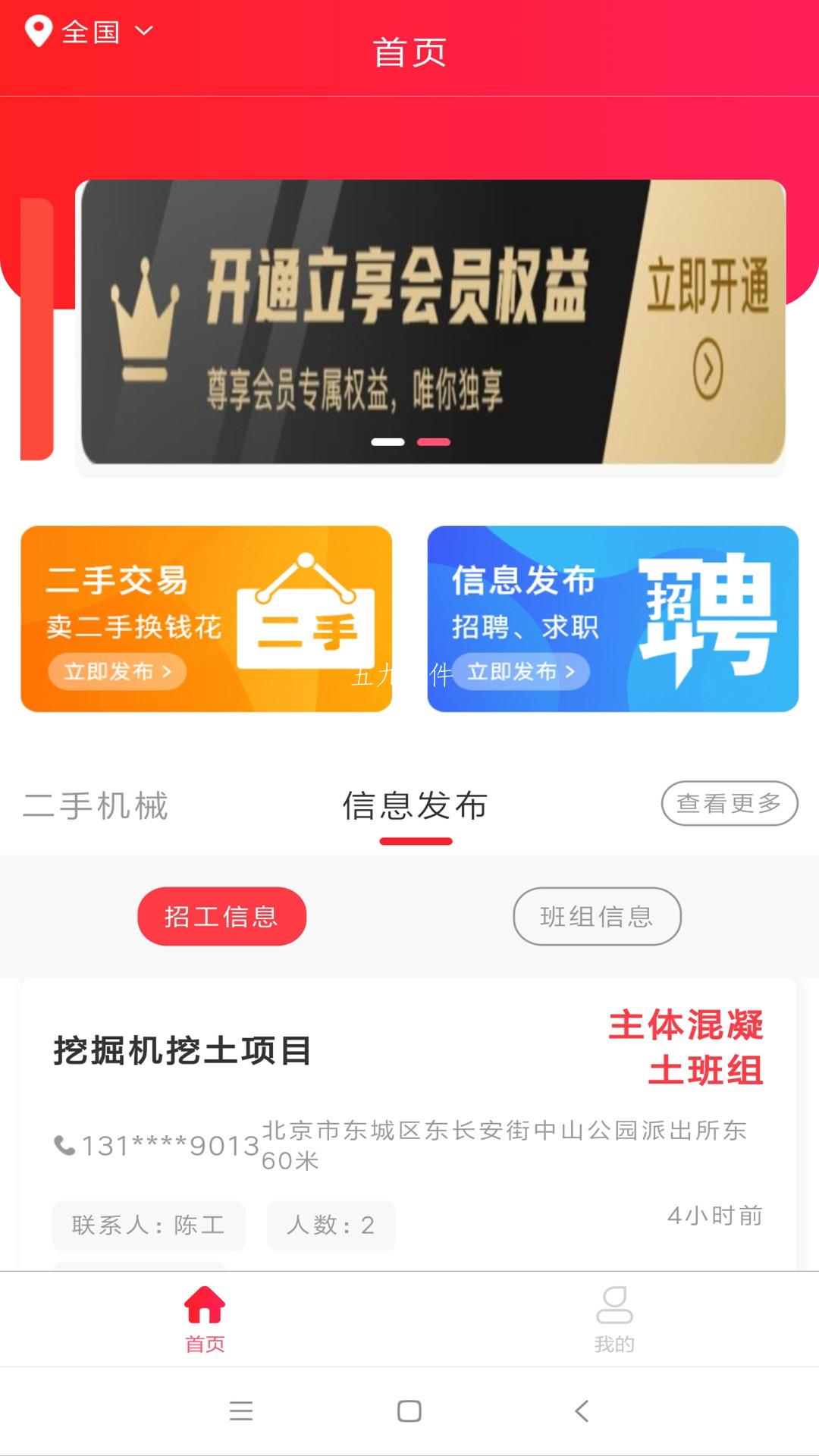Tap the system back button

pos(582,1411)
